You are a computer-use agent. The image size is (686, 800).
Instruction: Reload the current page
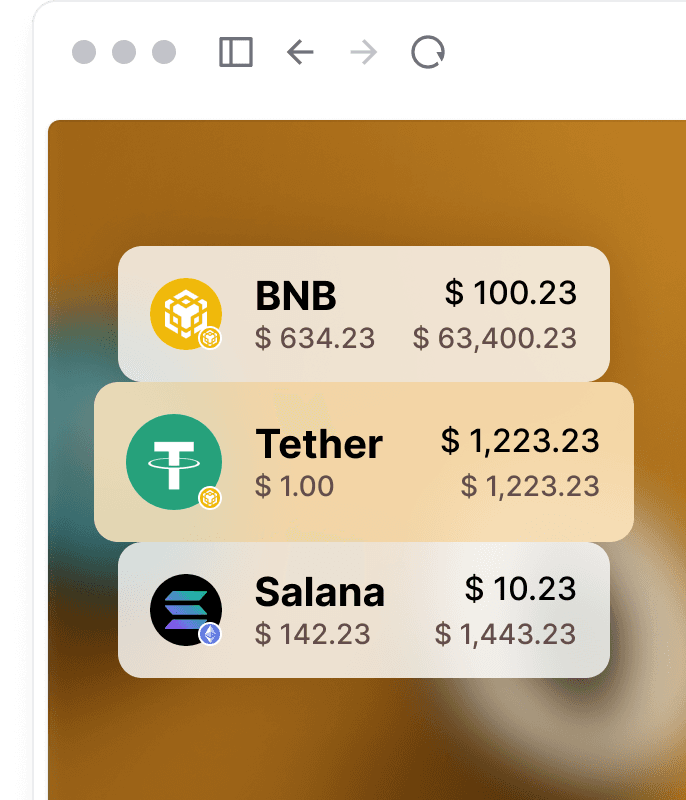coord(428,52)
